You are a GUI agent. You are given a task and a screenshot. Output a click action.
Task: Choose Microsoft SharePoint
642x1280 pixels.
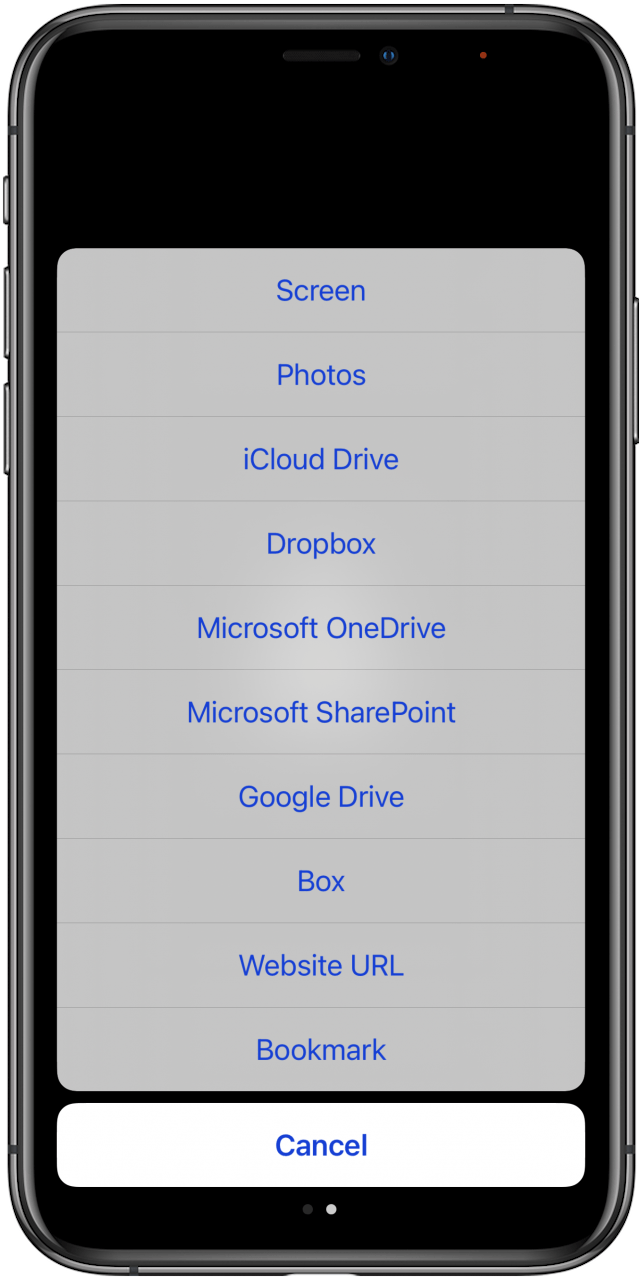click(x=321, y=712)
